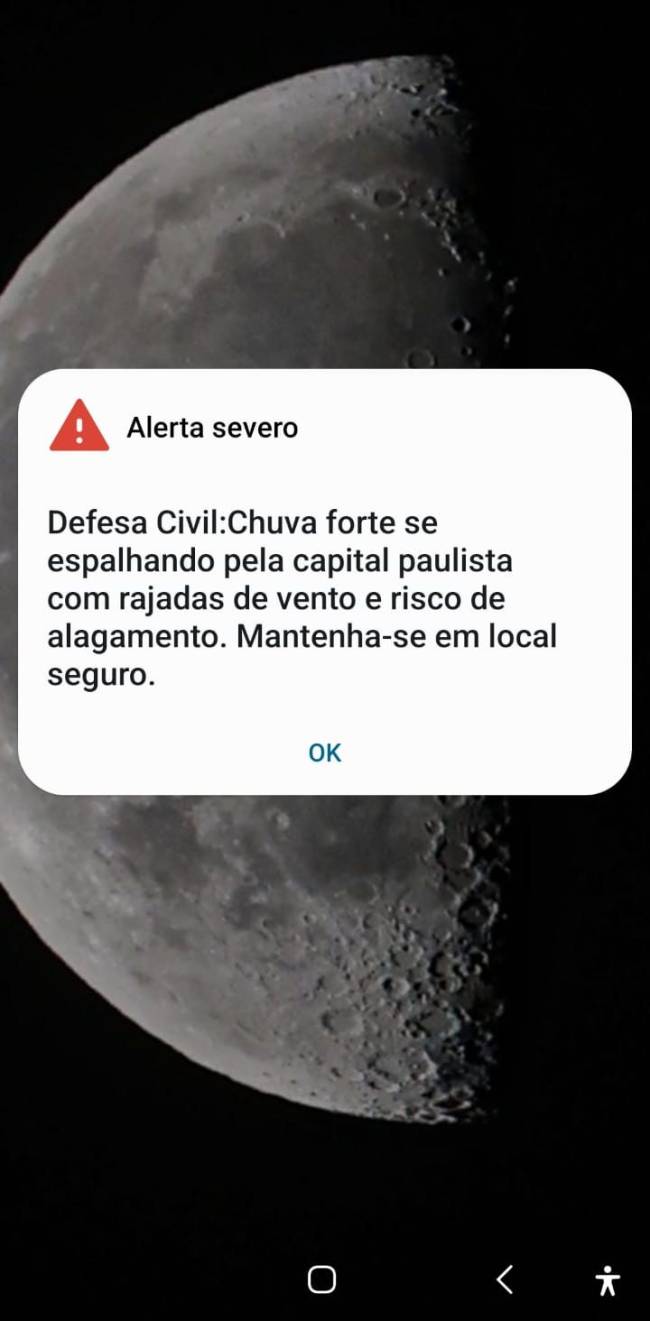Open the accessibility shortcut button
Screen dimensions: 650x1321
pos(607,1280)
